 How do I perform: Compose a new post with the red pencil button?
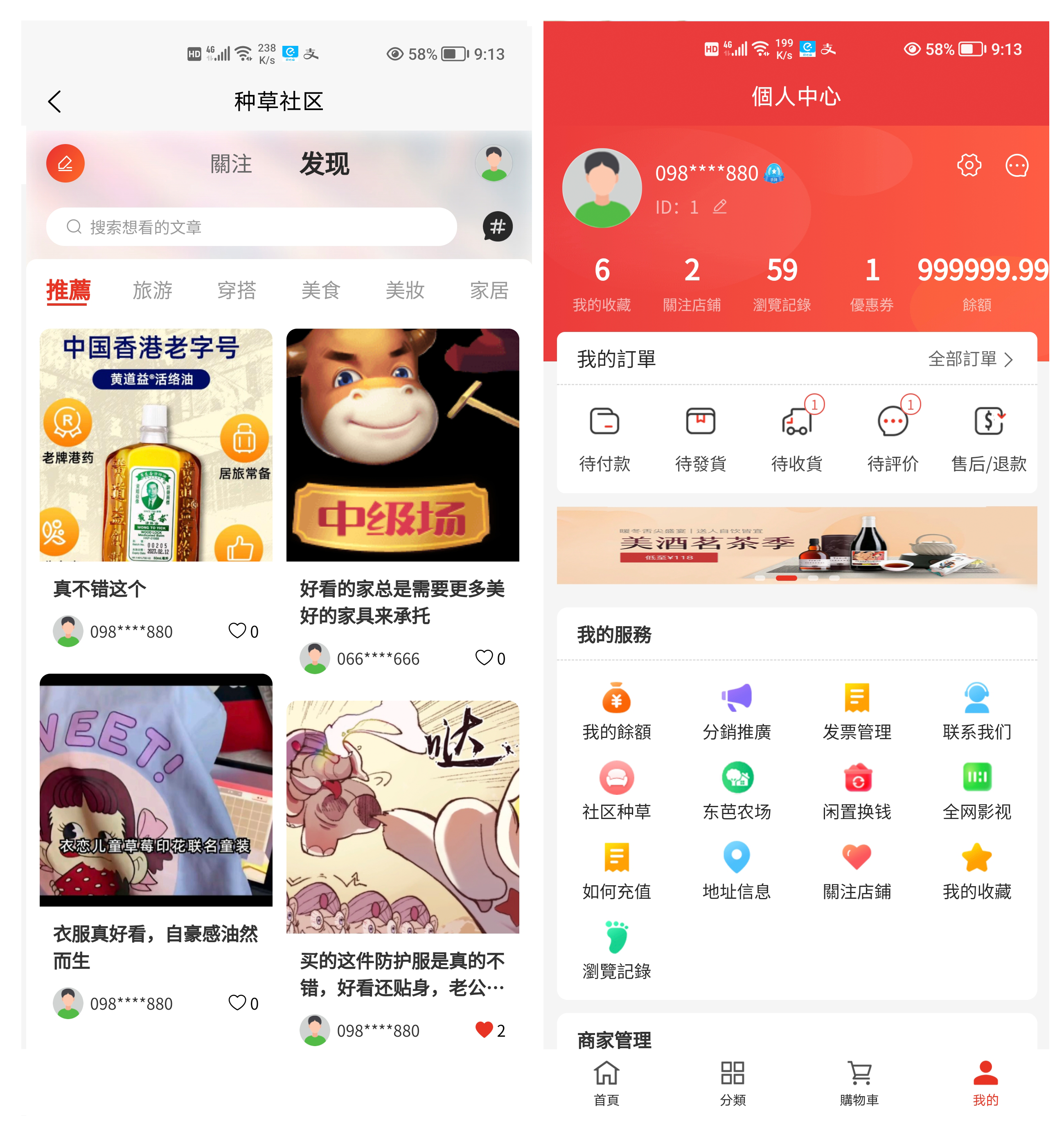pos(65,164)
